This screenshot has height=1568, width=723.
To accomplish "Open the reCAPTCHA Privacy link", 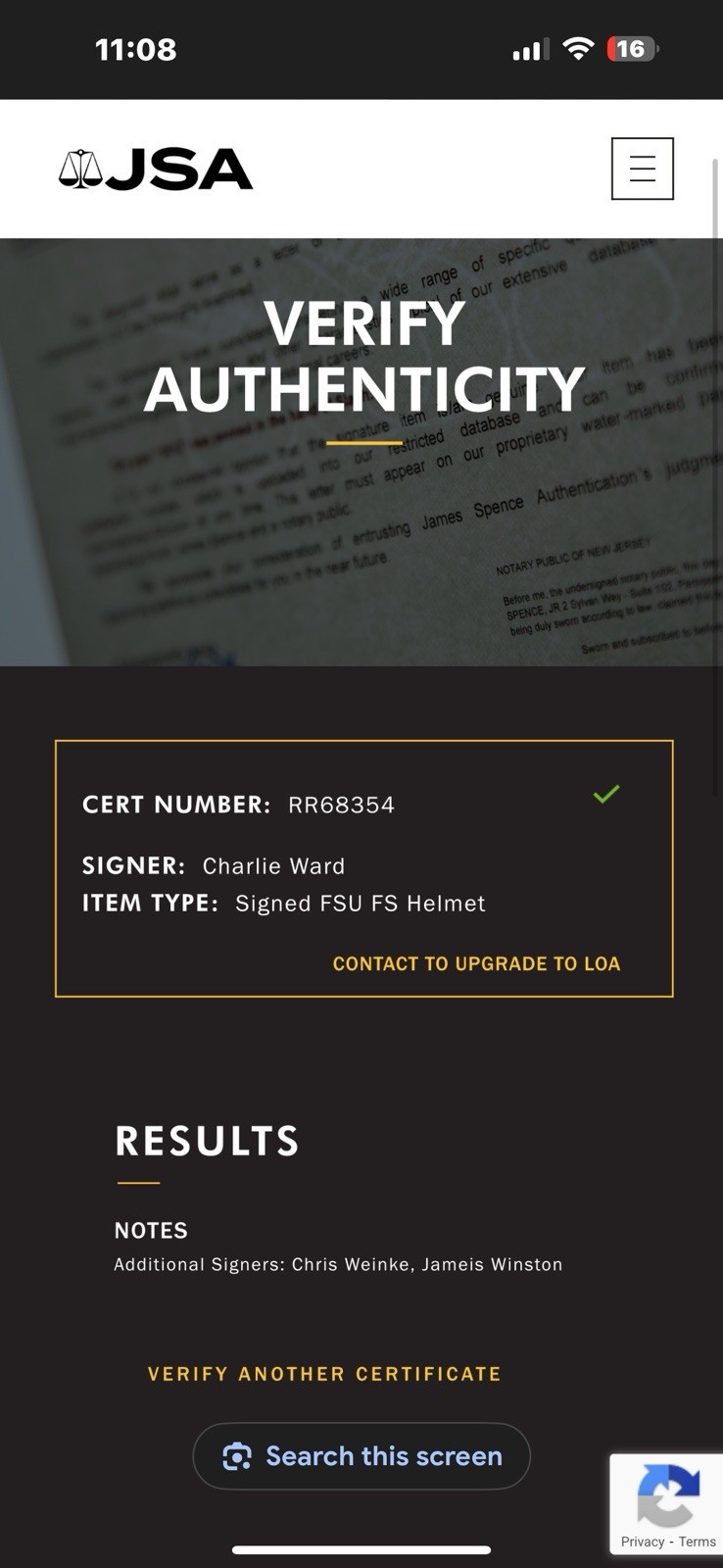I will (642, 1542).
